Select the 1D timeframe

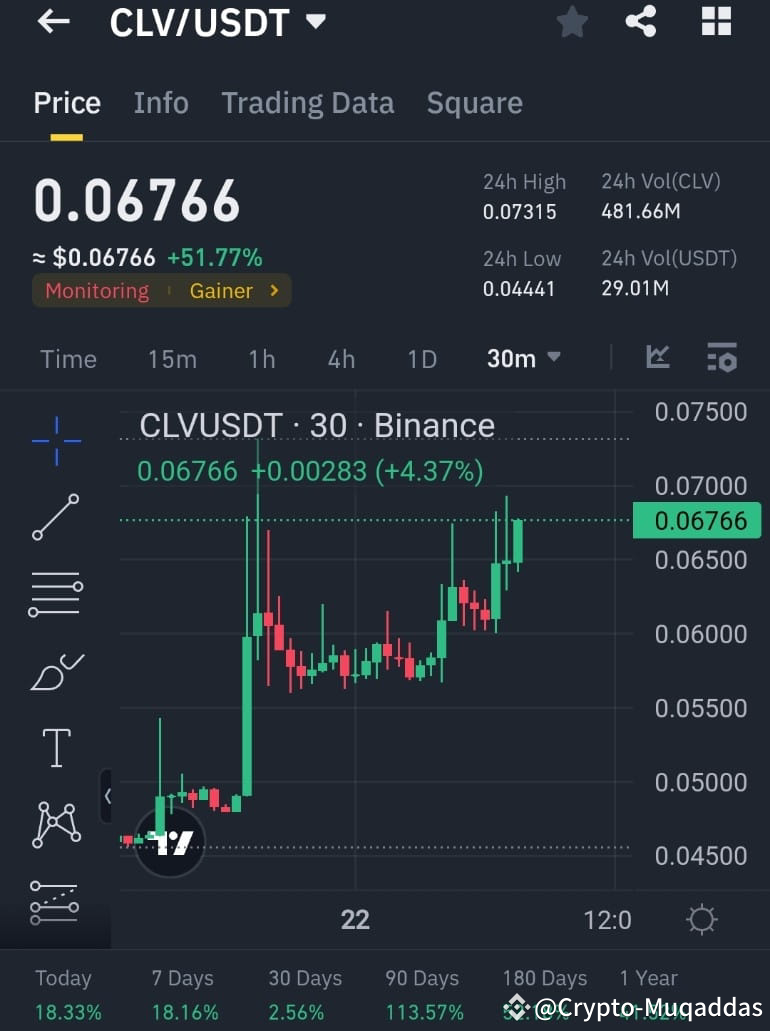click(x=421, y=358)
